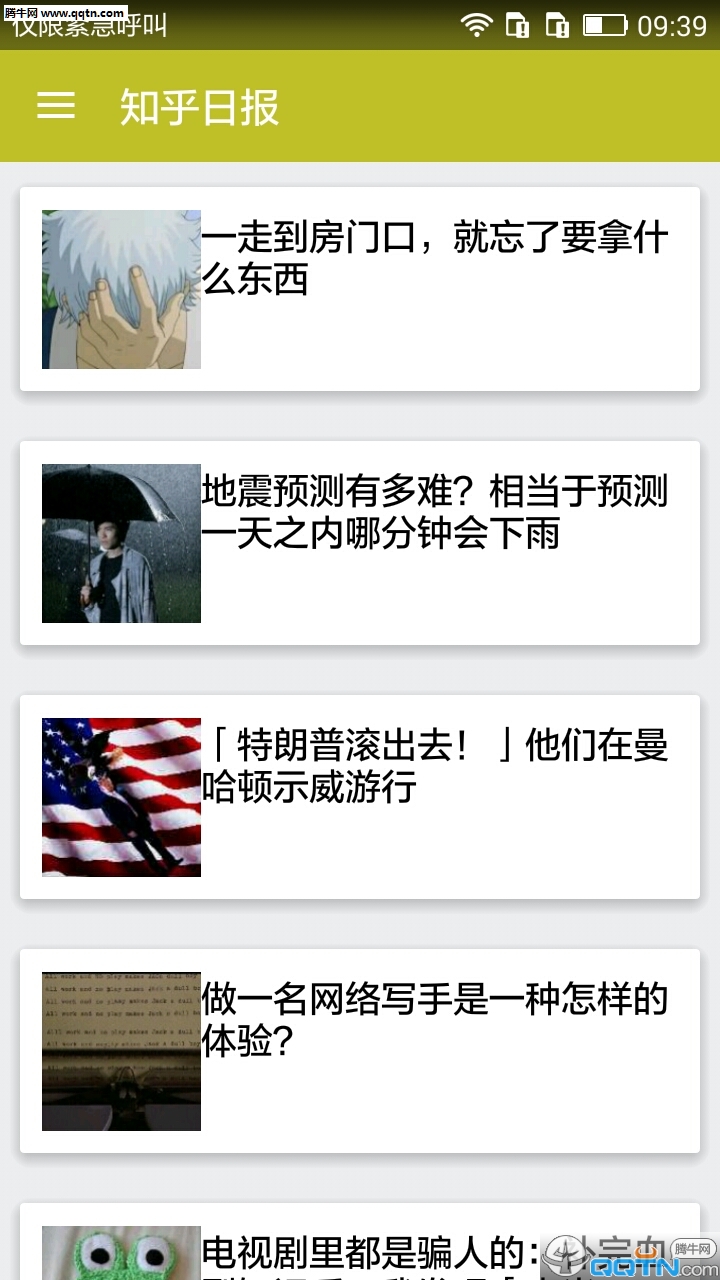Tap the typewriter text article thumbnail

120,1050
